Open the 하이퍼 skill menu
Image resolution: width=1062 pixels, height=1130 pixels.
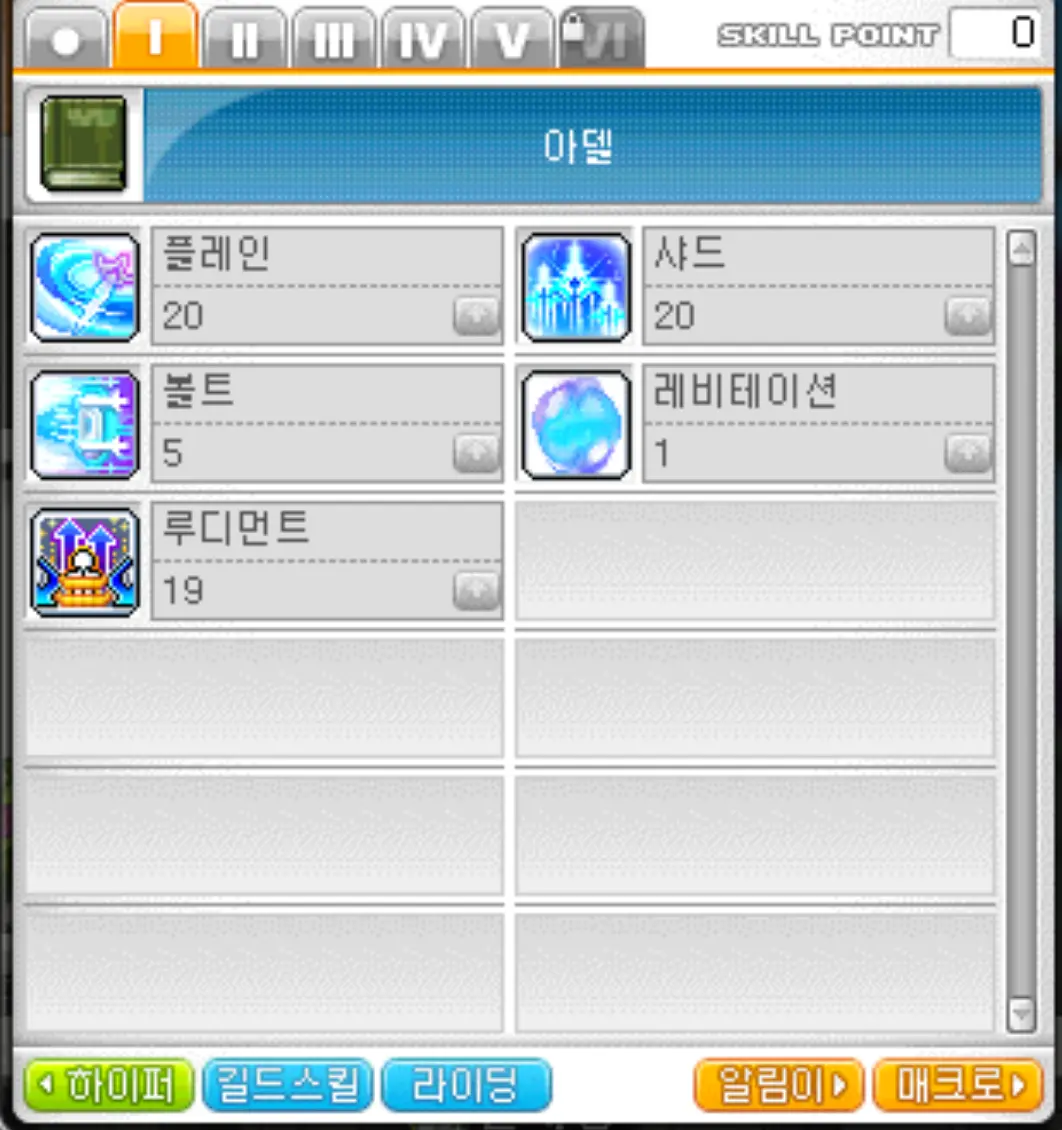(108, 1083)
